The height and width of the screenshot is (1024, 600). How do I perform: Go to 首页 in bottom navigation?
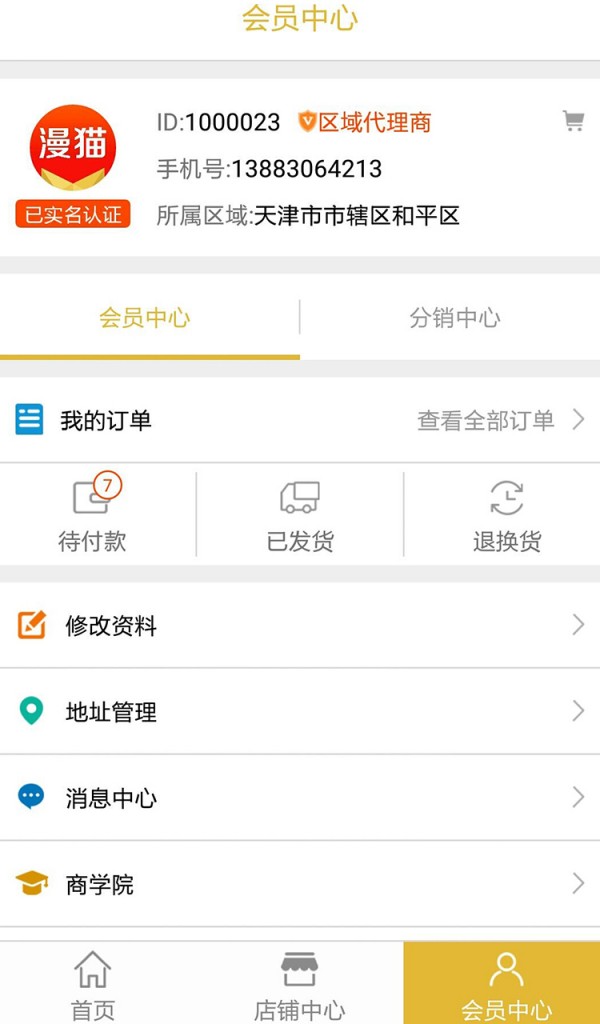[93, 984]
